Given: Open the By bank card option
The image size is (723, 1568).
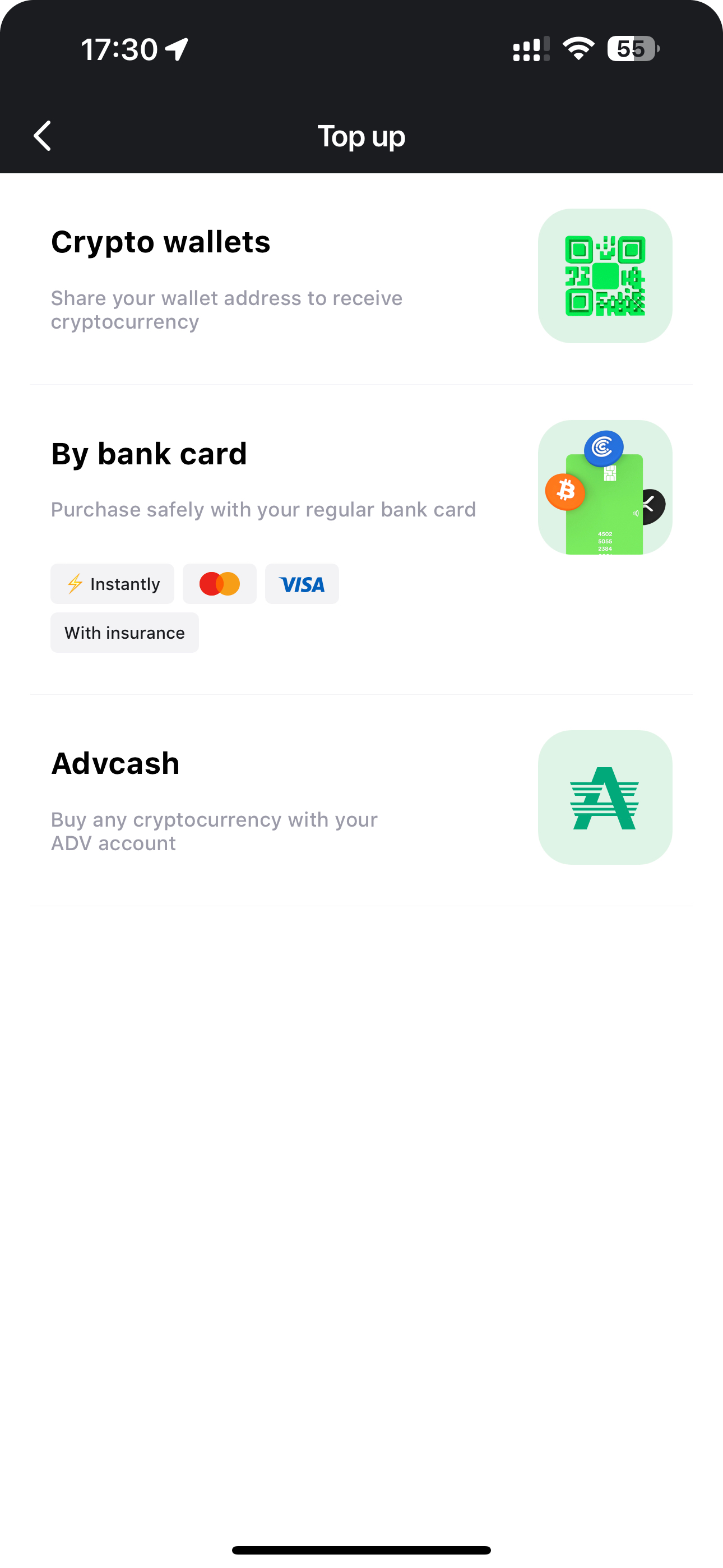Looking at the screenshot, I should (x=243, y=481).
